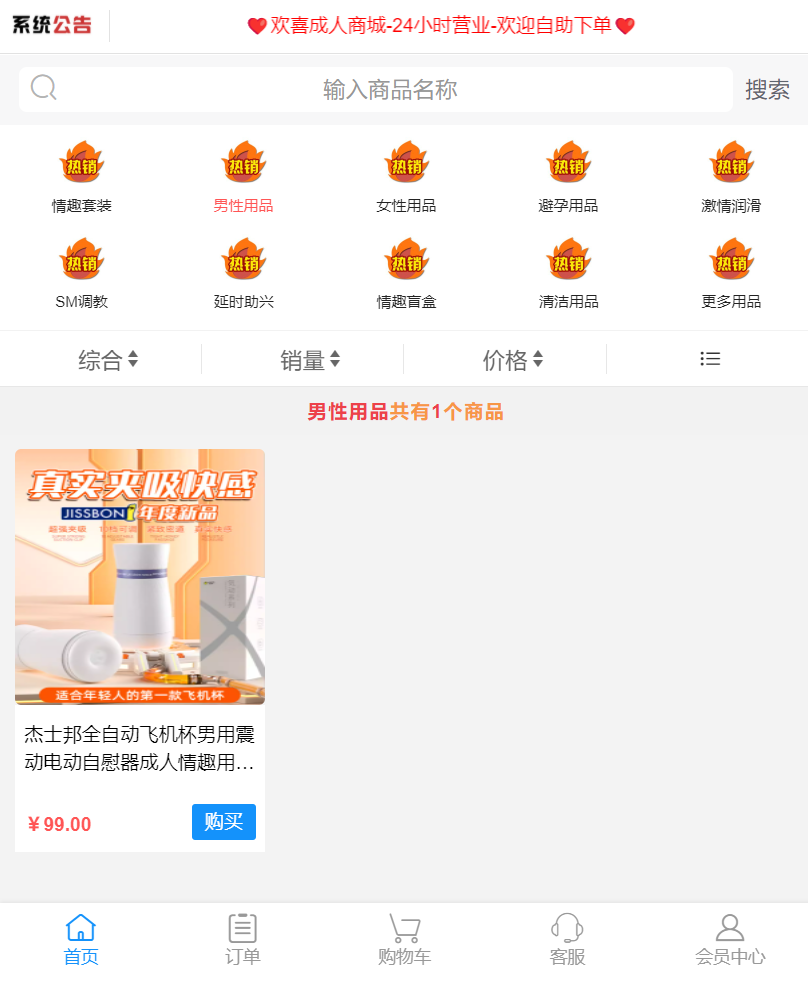This screenshot has height=981, width=808.
Task: Tap the 输入商品名称 search field
Action: [389, 90]
